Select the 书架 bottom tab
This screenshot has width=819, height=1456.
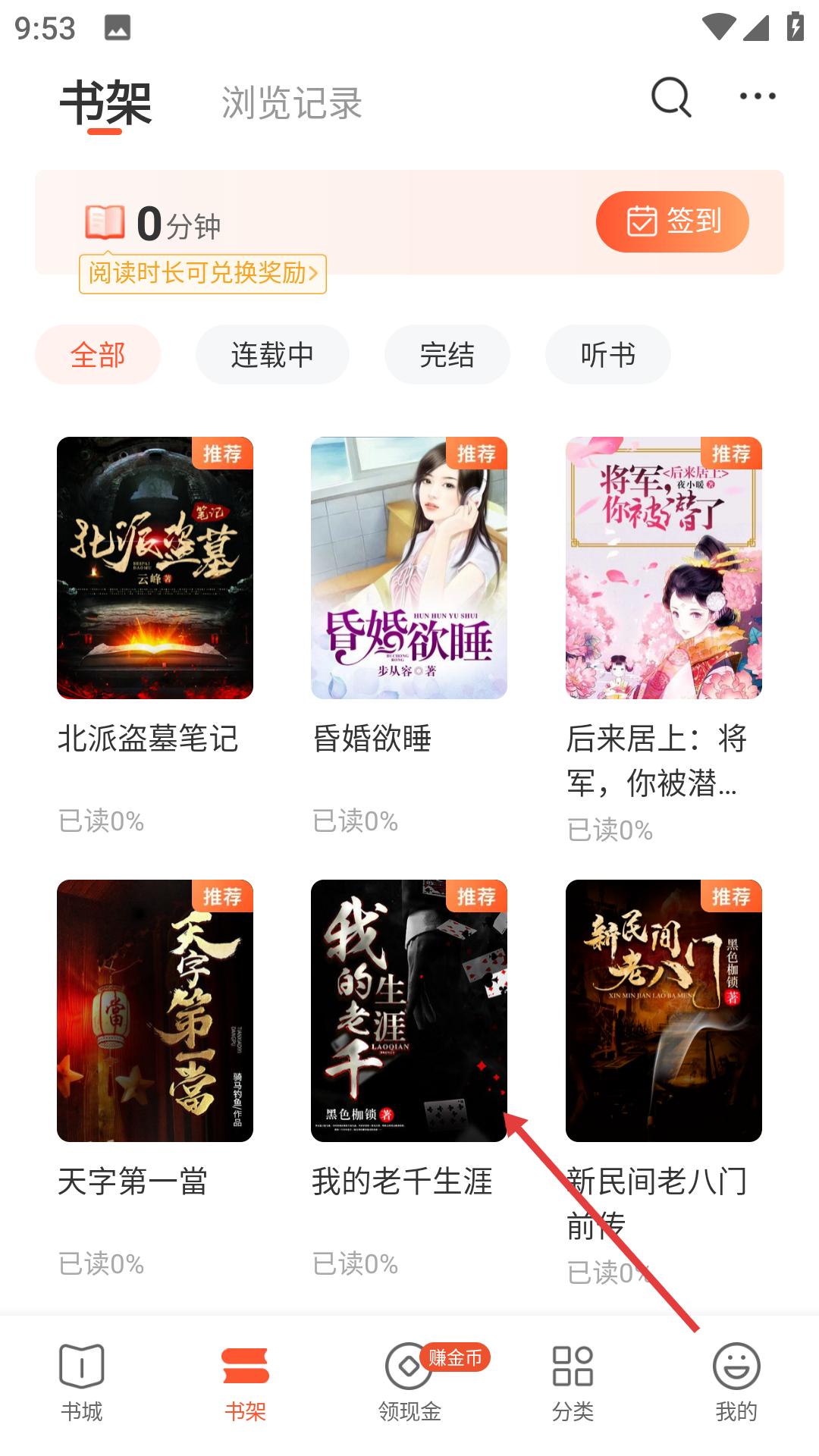245,1382
